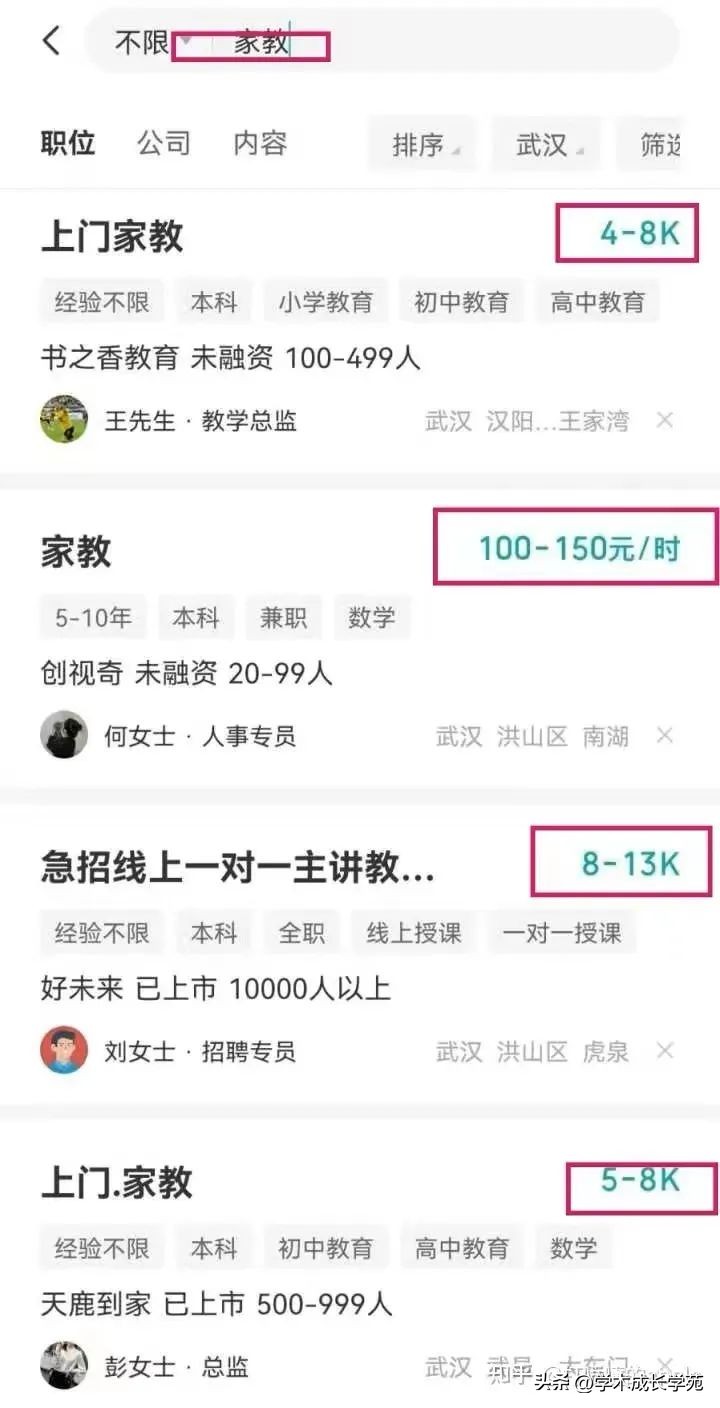
Task: Click 刘女士's profile avatar photo
Action: click(64, 1051)
